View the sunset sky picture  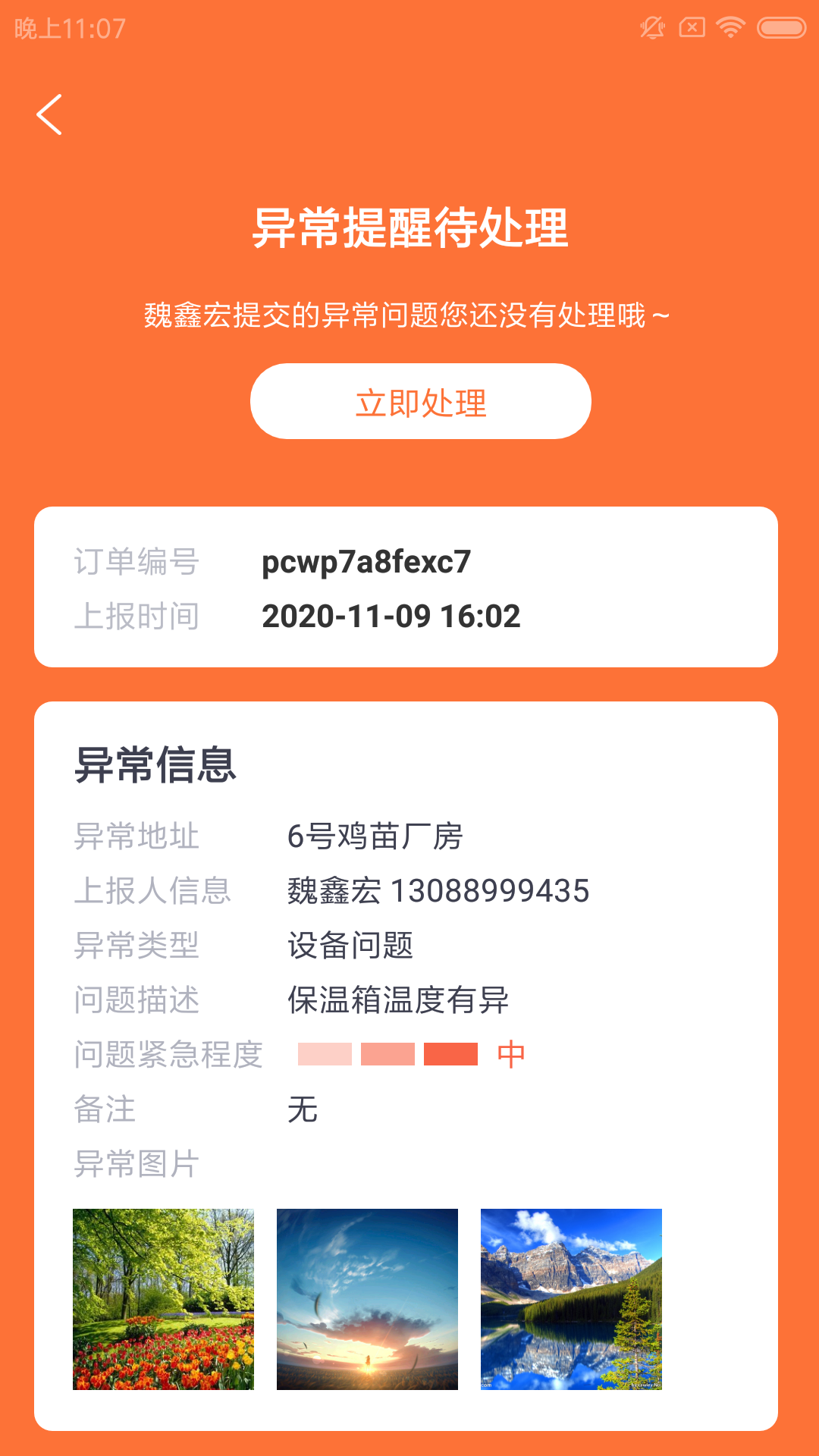(367, 1298)
